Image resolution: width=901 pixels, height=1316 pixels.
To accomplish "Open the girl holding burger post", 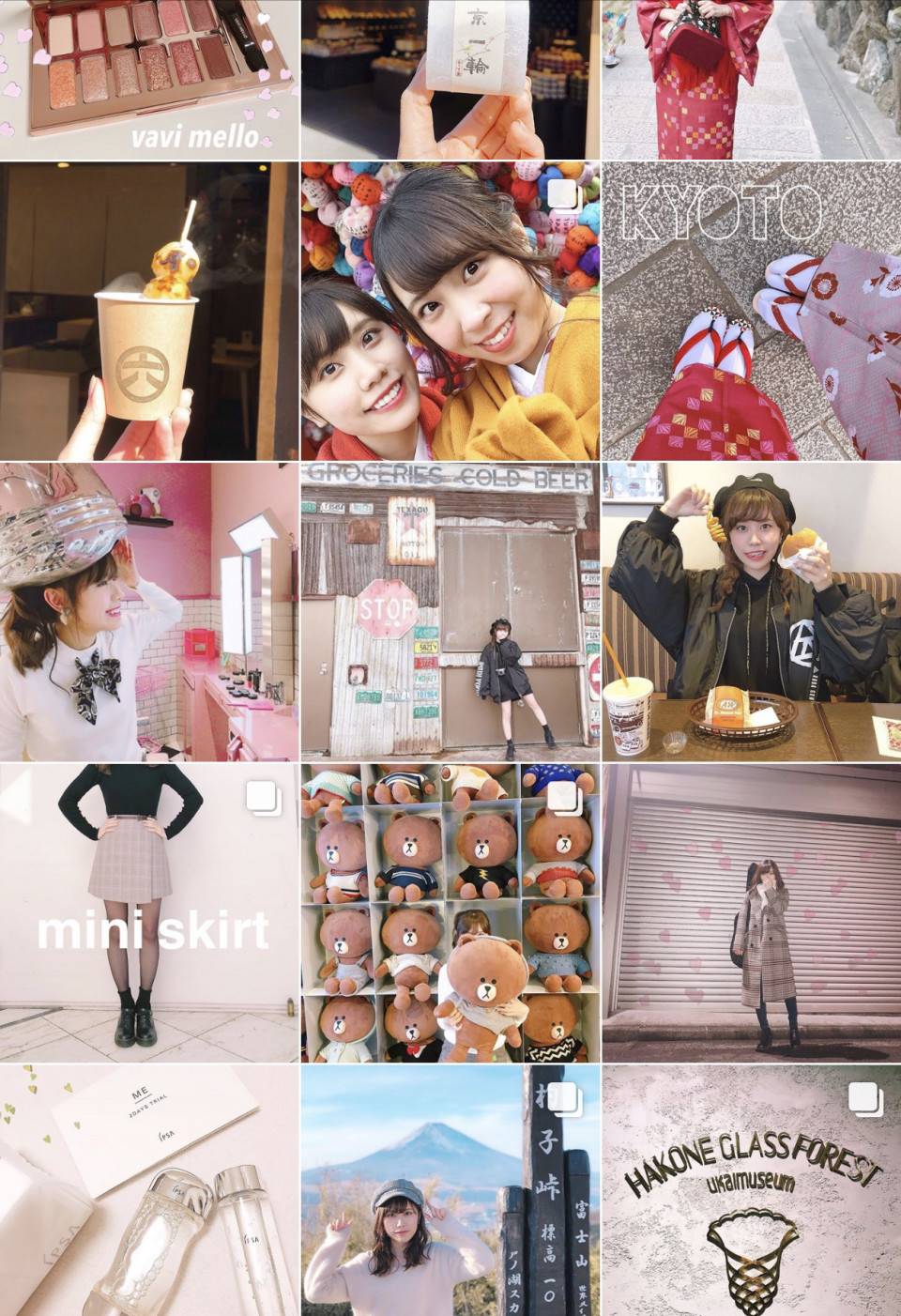I will [751, 611].
